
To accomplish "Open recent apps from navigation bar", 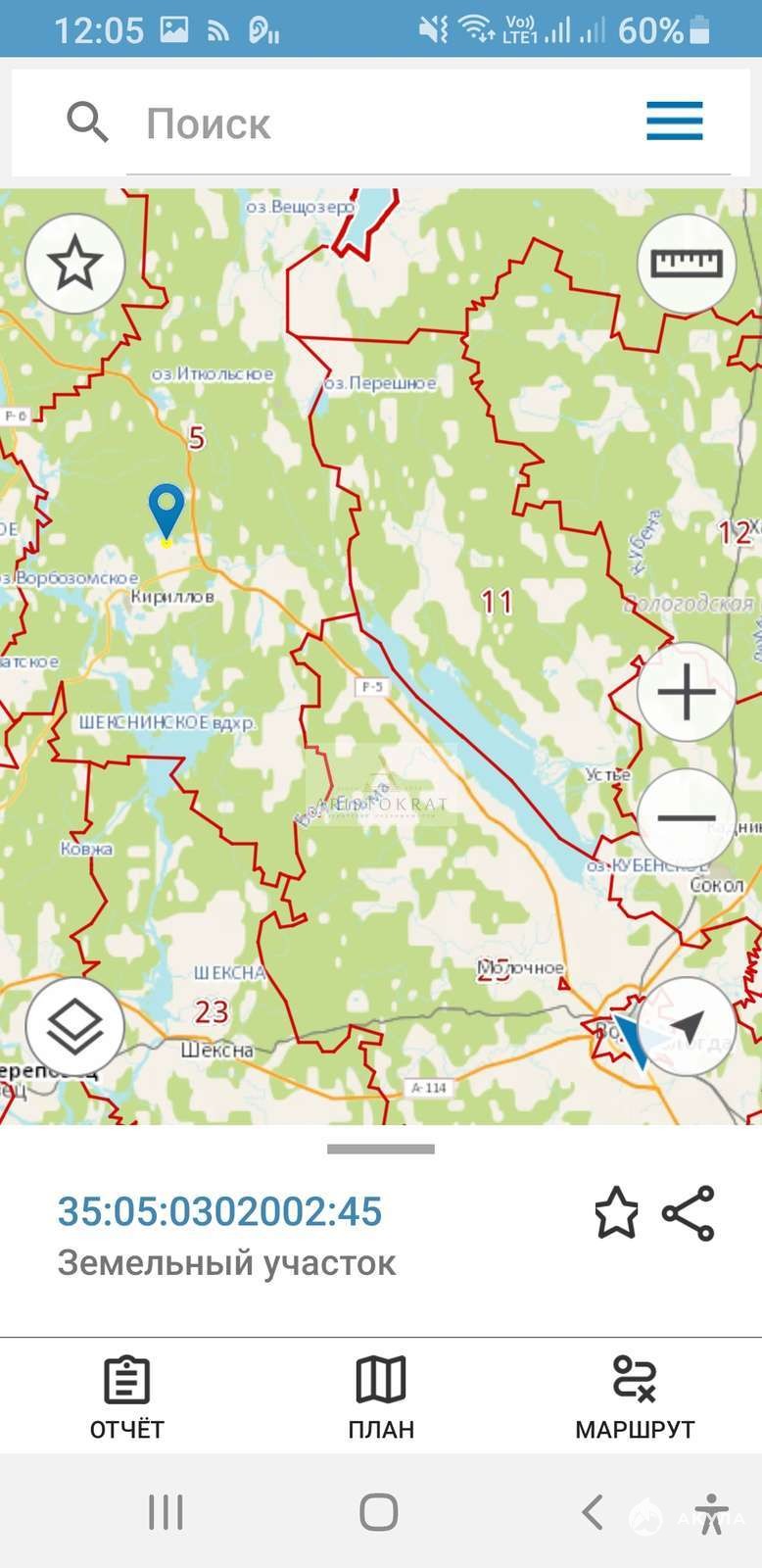I will pyautogui.click(x=166, y=1512).
